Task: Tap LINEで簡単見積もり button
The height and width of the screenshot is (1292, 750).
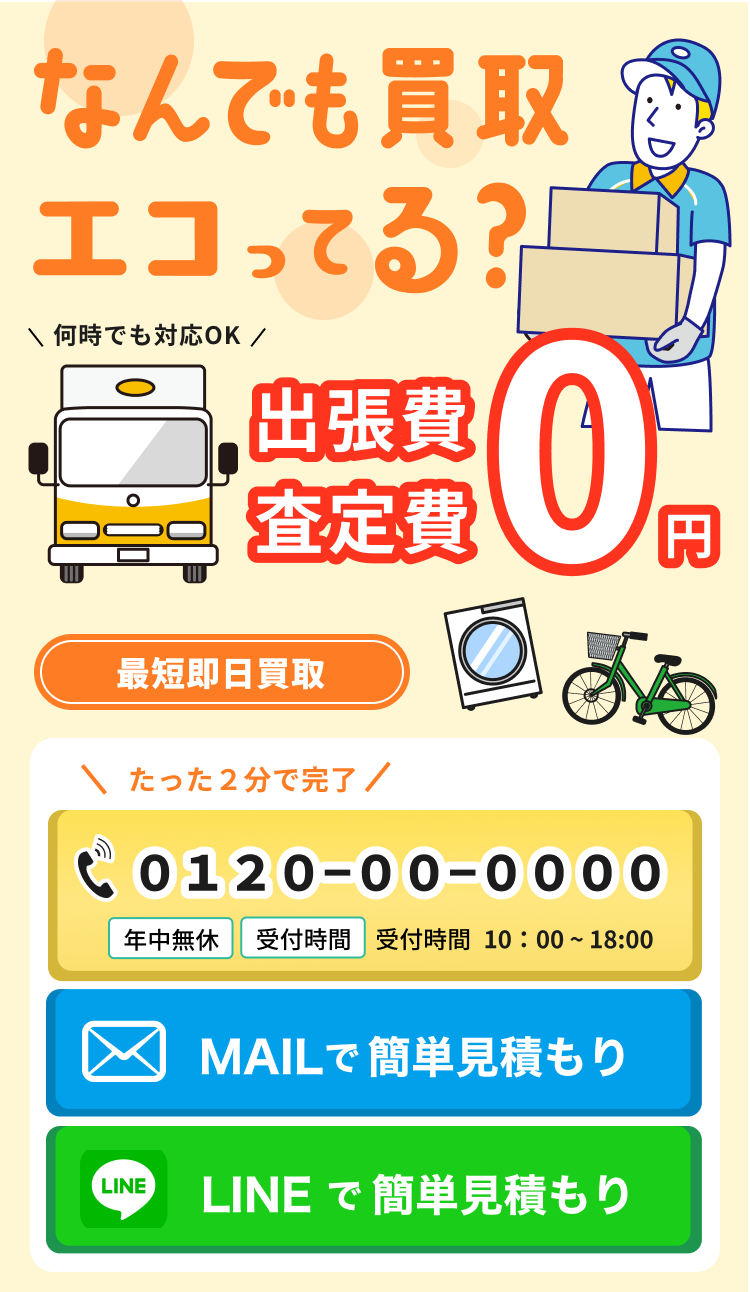Action: click(x=375, y=1190)
